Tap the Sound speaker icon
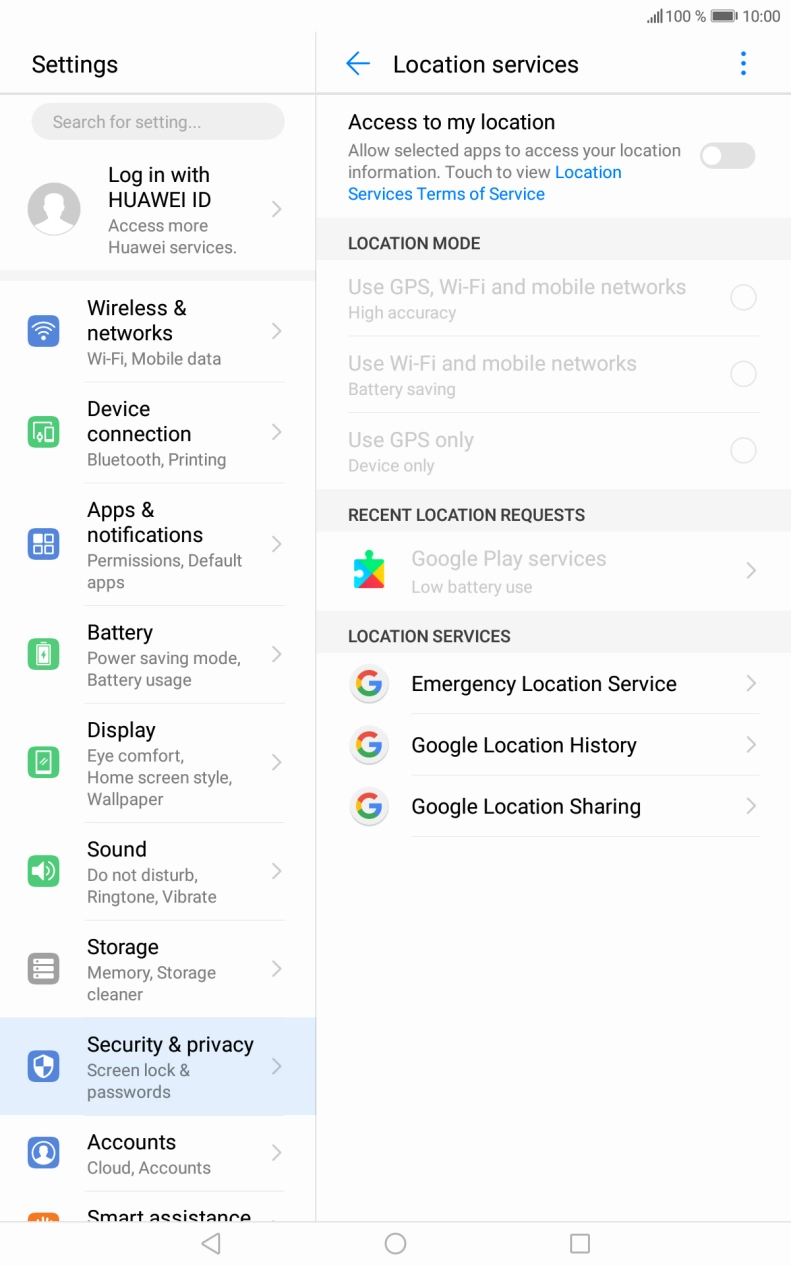791x1266 pixels. pos(42,871)
